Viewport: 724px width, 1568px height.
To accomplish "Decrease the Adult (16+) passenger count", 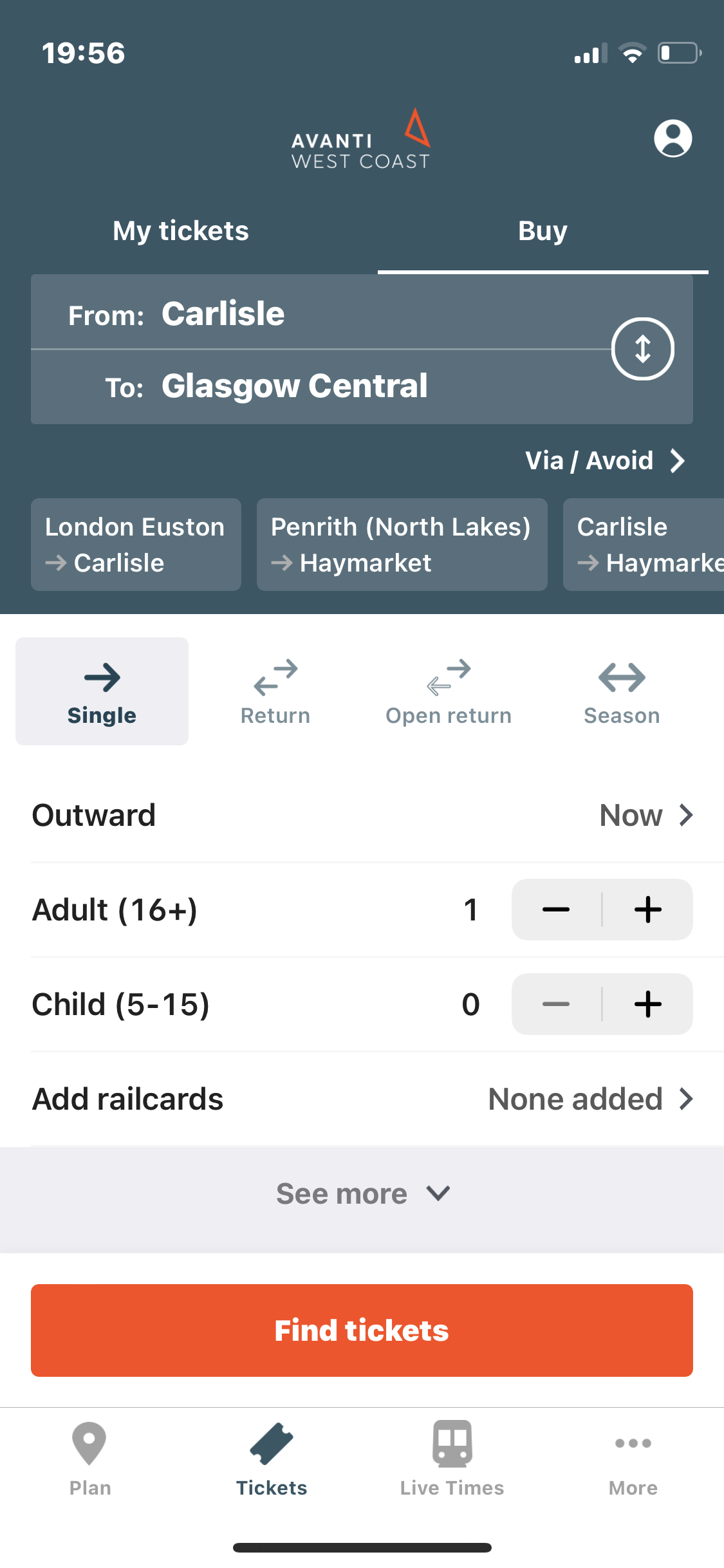I will pos(556,910).
